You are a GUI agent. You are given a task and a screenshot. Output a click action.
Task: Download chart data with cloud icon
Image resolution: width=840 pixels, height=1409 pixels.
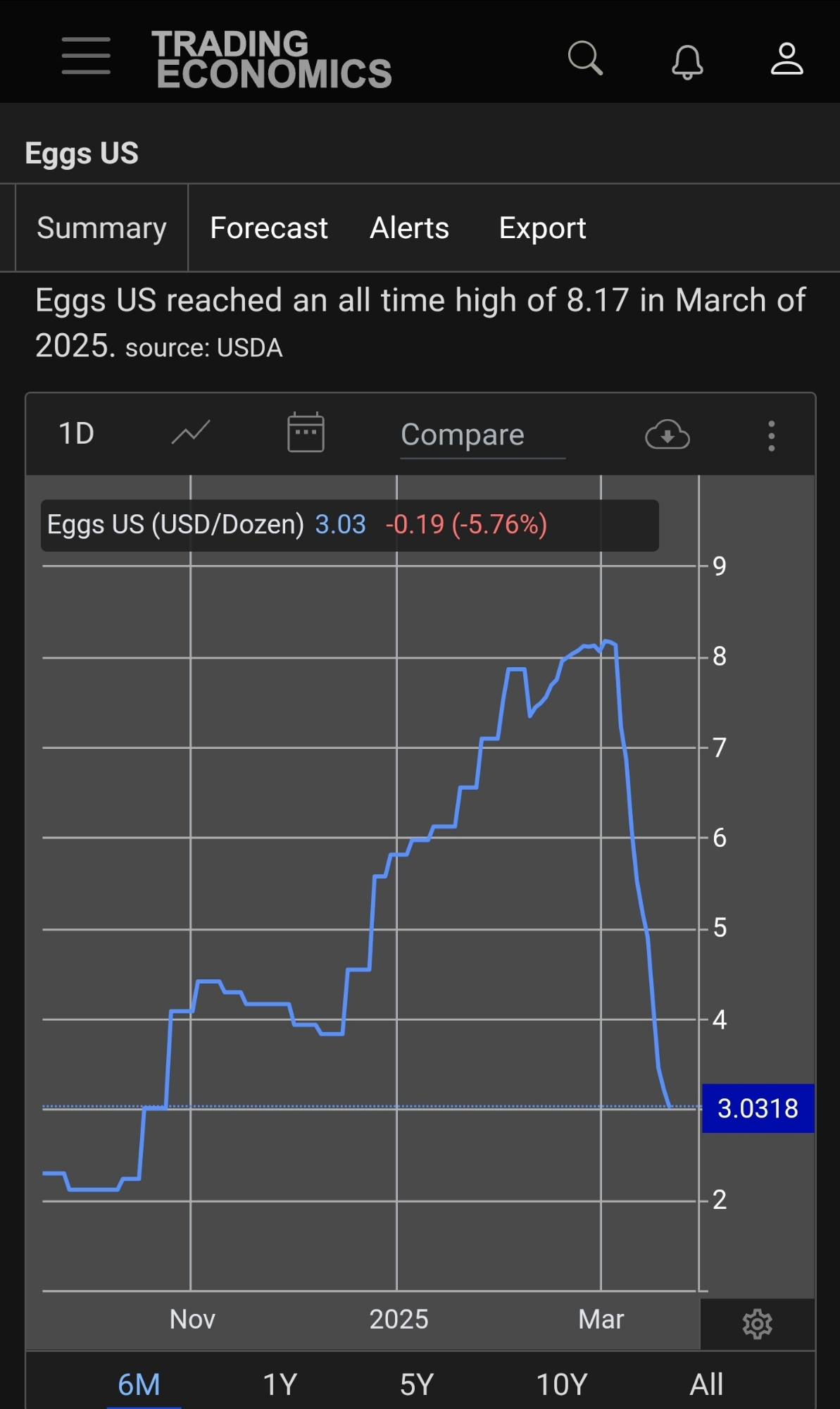667,435
